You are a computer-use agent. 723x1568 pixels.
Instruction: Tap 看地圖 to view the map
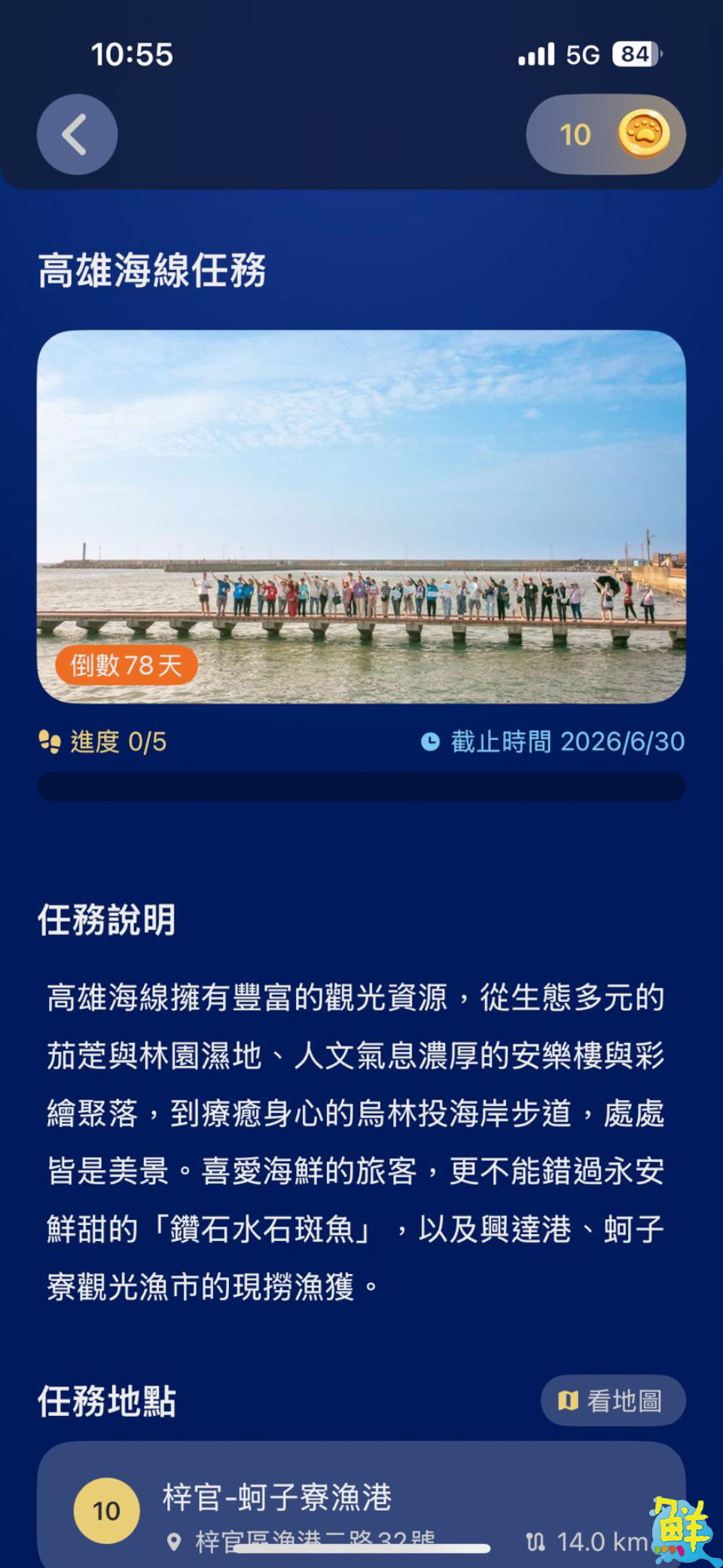pos(612,1401)
